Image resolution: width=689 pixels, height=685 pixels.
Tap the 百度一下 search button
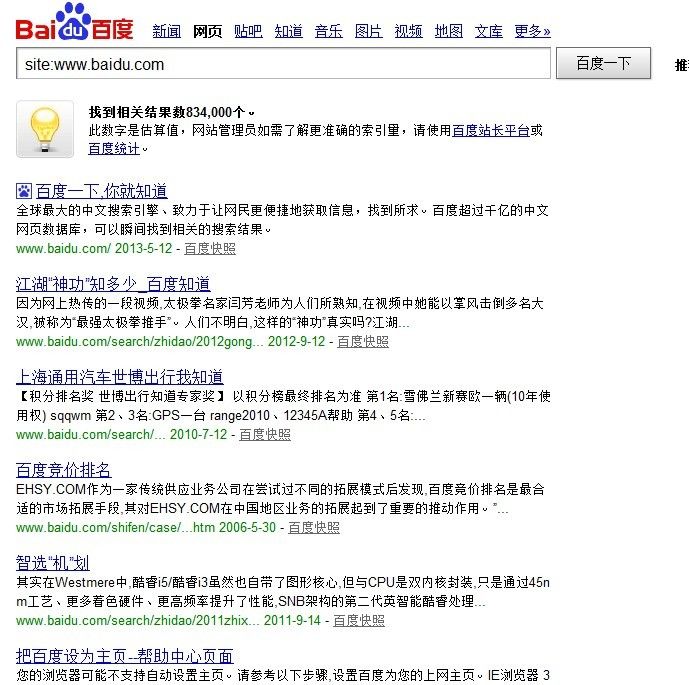604,63
